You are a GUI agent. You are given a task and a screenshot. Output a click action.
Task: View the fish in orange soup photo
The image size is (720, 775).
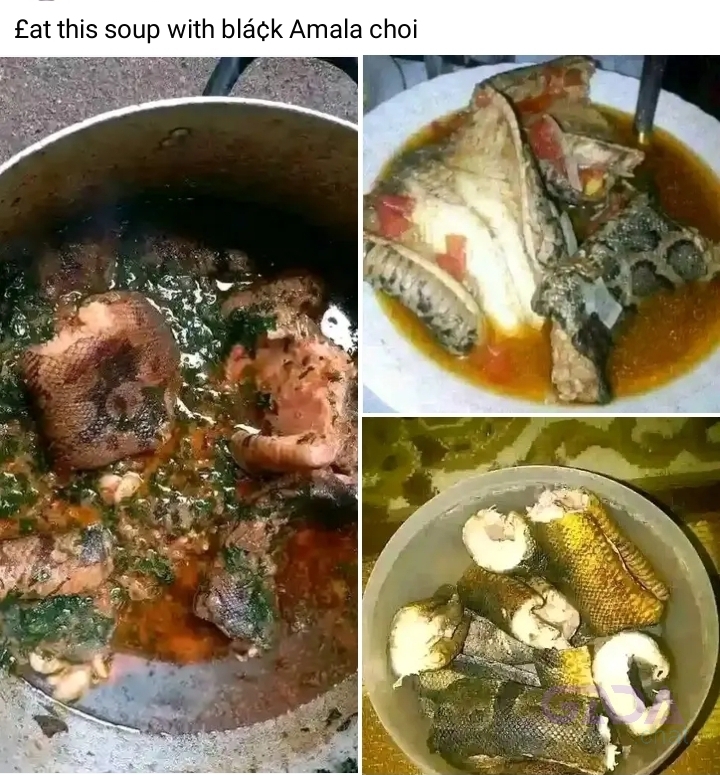tap(541, 235)
